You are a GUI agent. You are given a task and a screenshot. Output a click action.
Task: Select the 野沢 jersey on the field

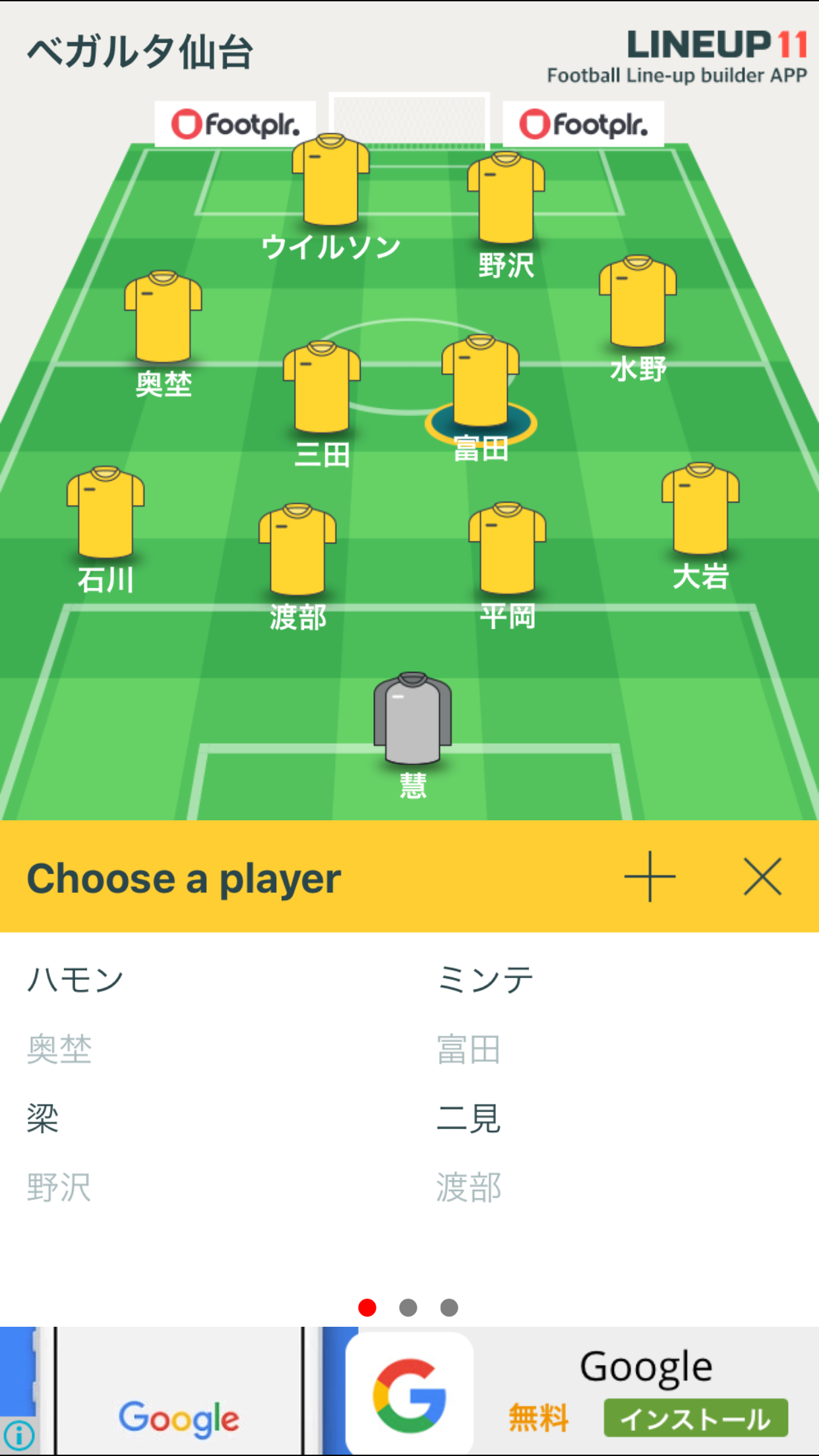pyautogui.click(x=506, y=198)
